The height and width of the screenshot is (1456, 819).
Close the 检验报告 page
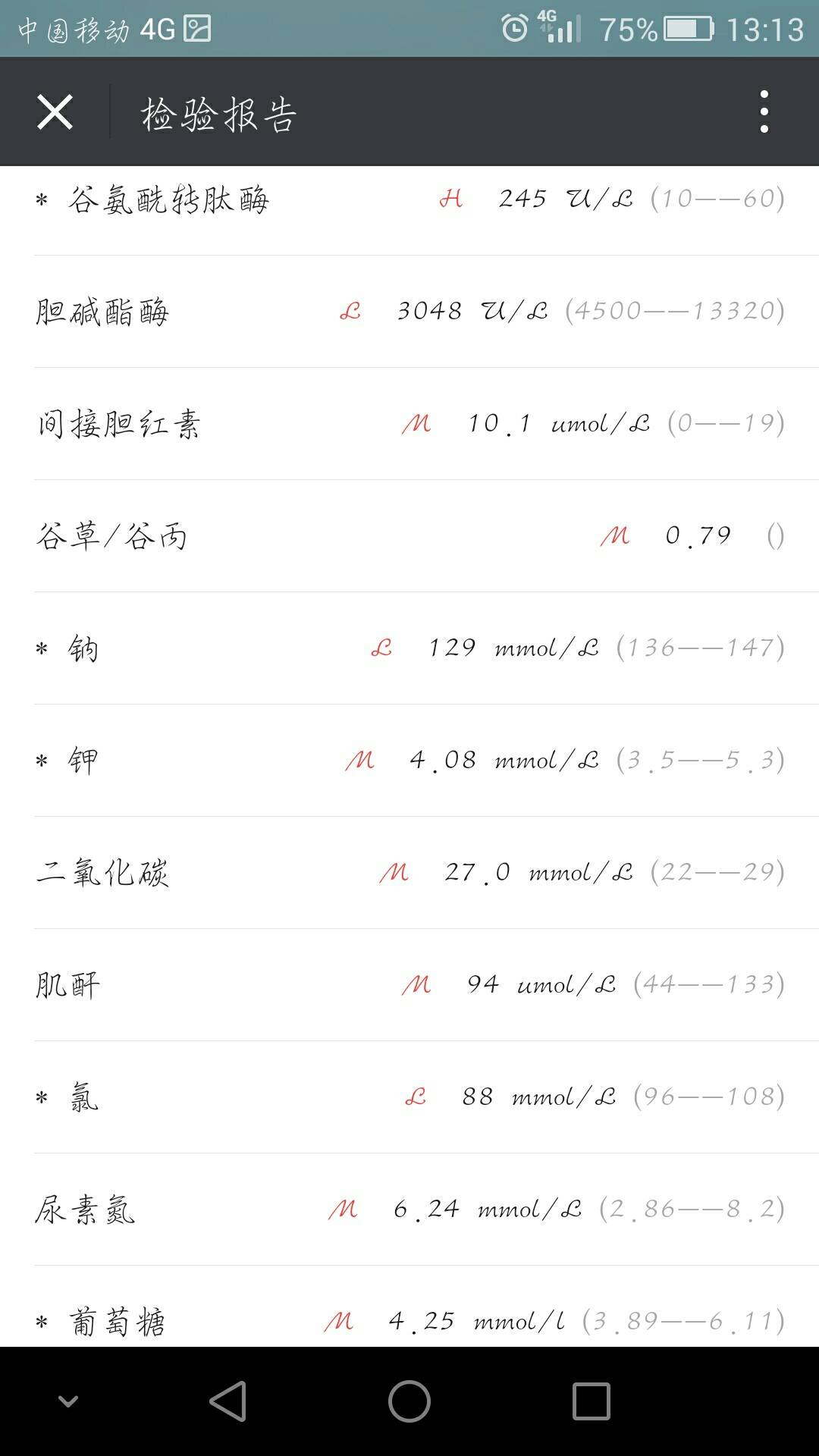pyautogui.click(x=55, y=112)
